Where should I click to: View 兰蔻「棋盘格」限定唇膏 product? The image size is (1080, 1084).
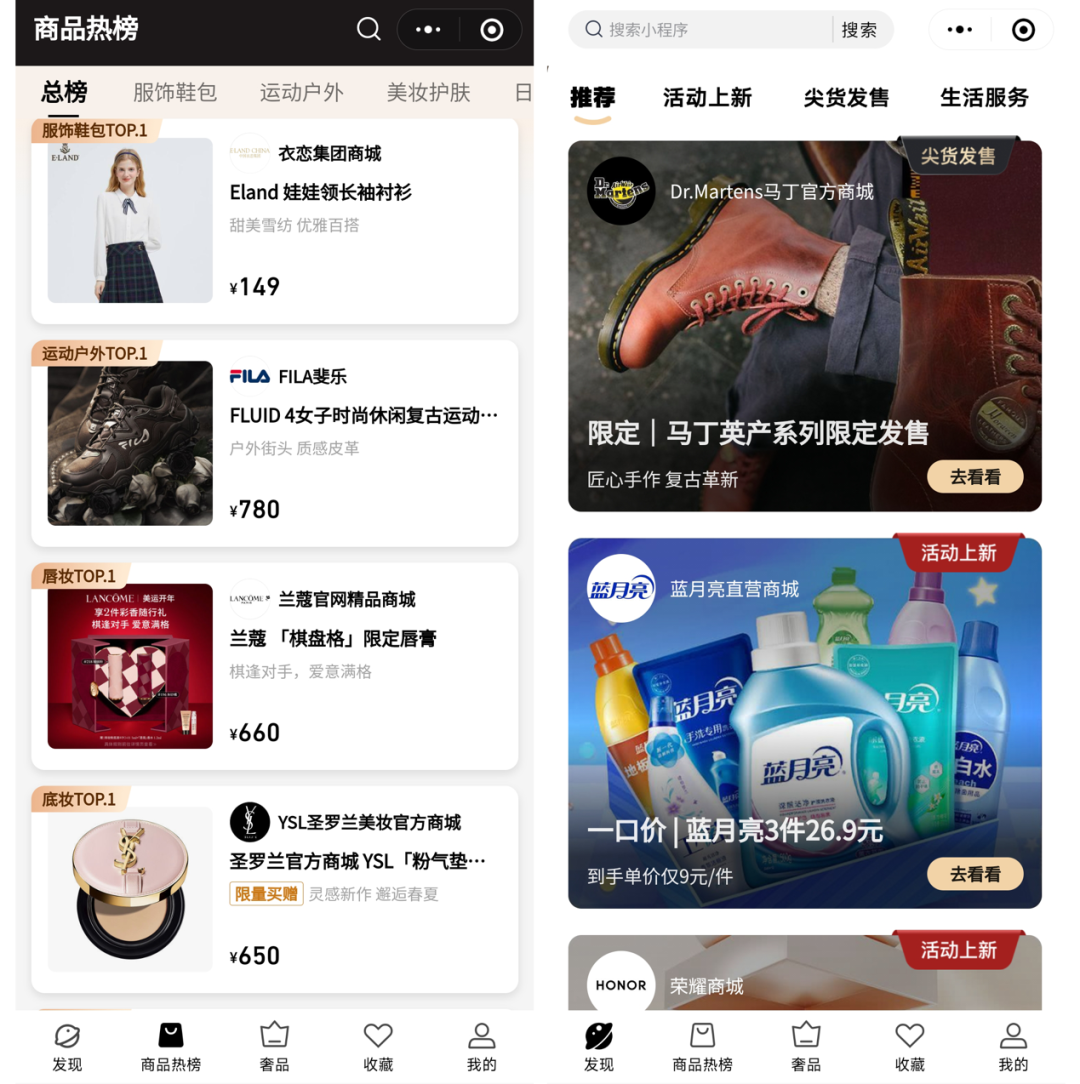[275, 667]
